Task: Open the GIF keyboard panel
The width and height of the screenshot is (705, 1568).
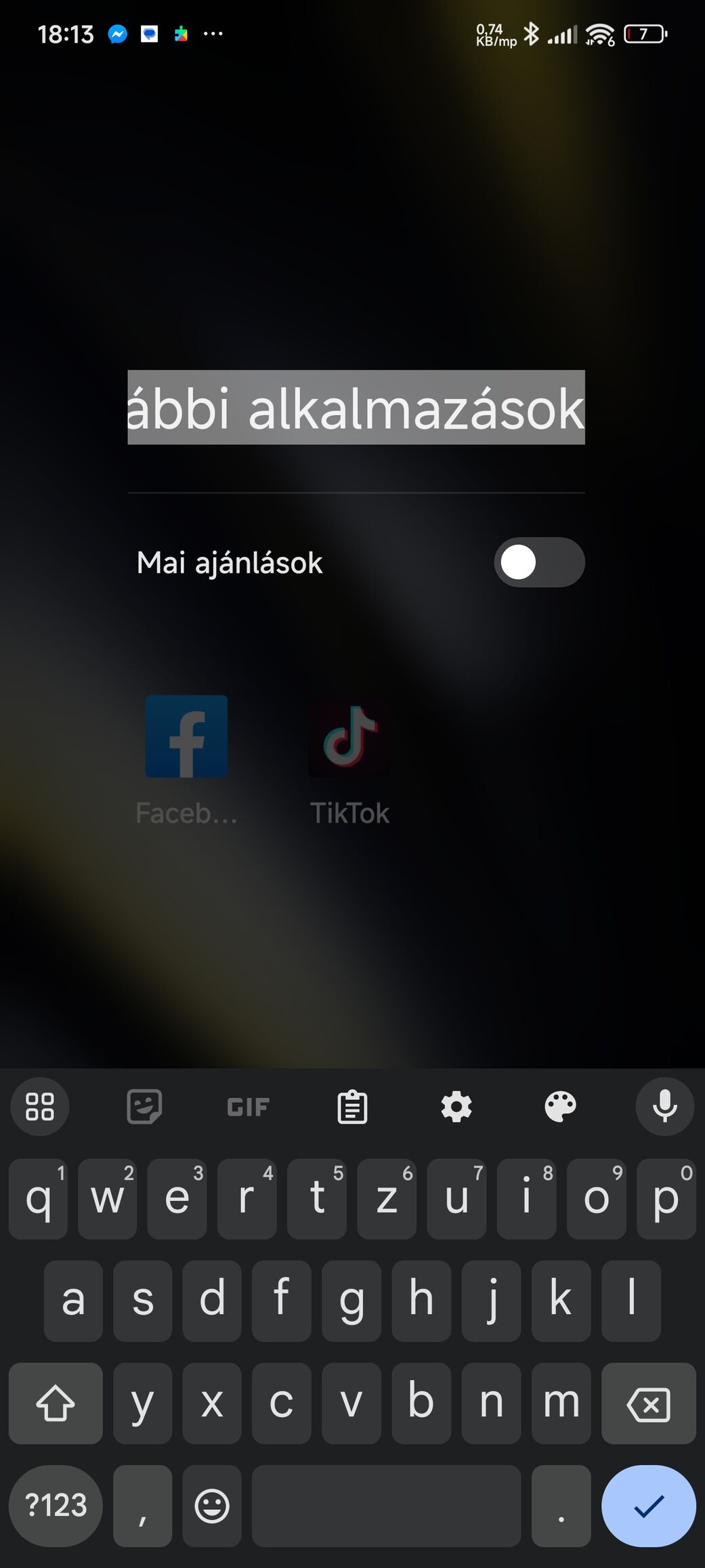Action: 248,1107
